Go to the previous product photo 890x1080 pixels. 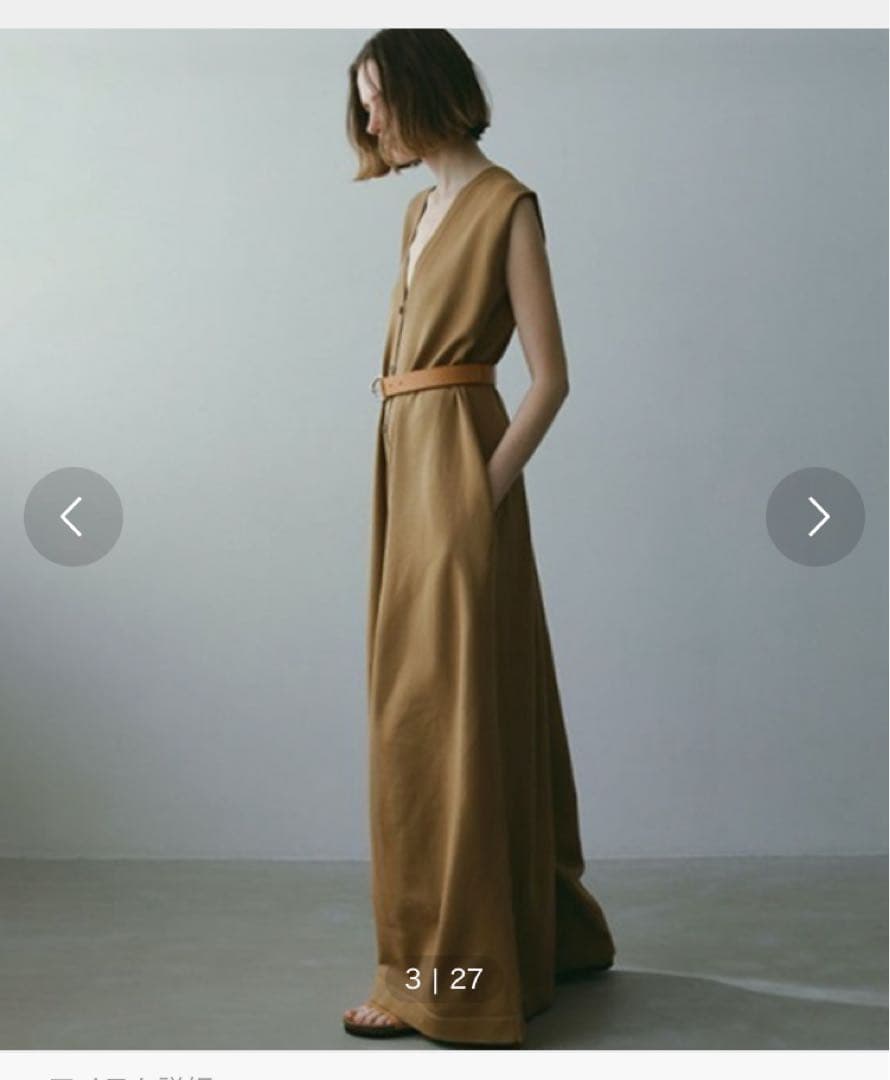(x=73, y=517)
